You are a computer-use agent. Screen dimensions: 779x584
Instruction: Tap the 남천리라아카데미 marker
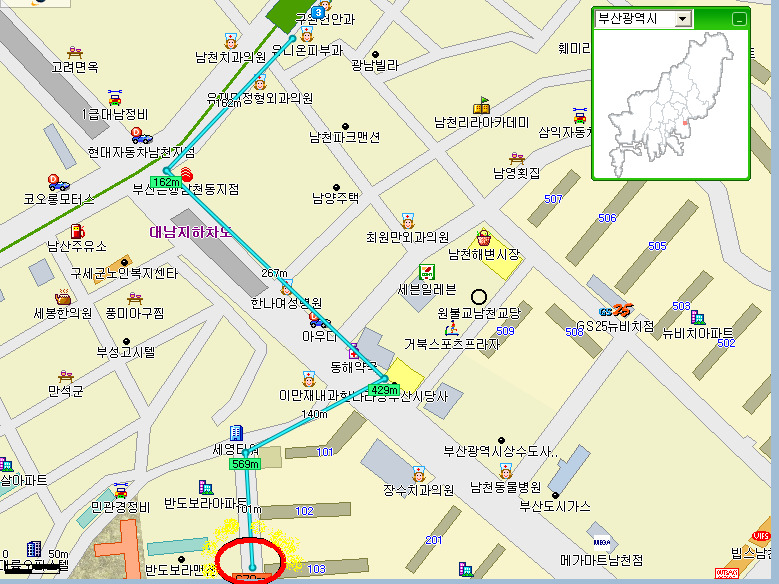click(482, 105)
